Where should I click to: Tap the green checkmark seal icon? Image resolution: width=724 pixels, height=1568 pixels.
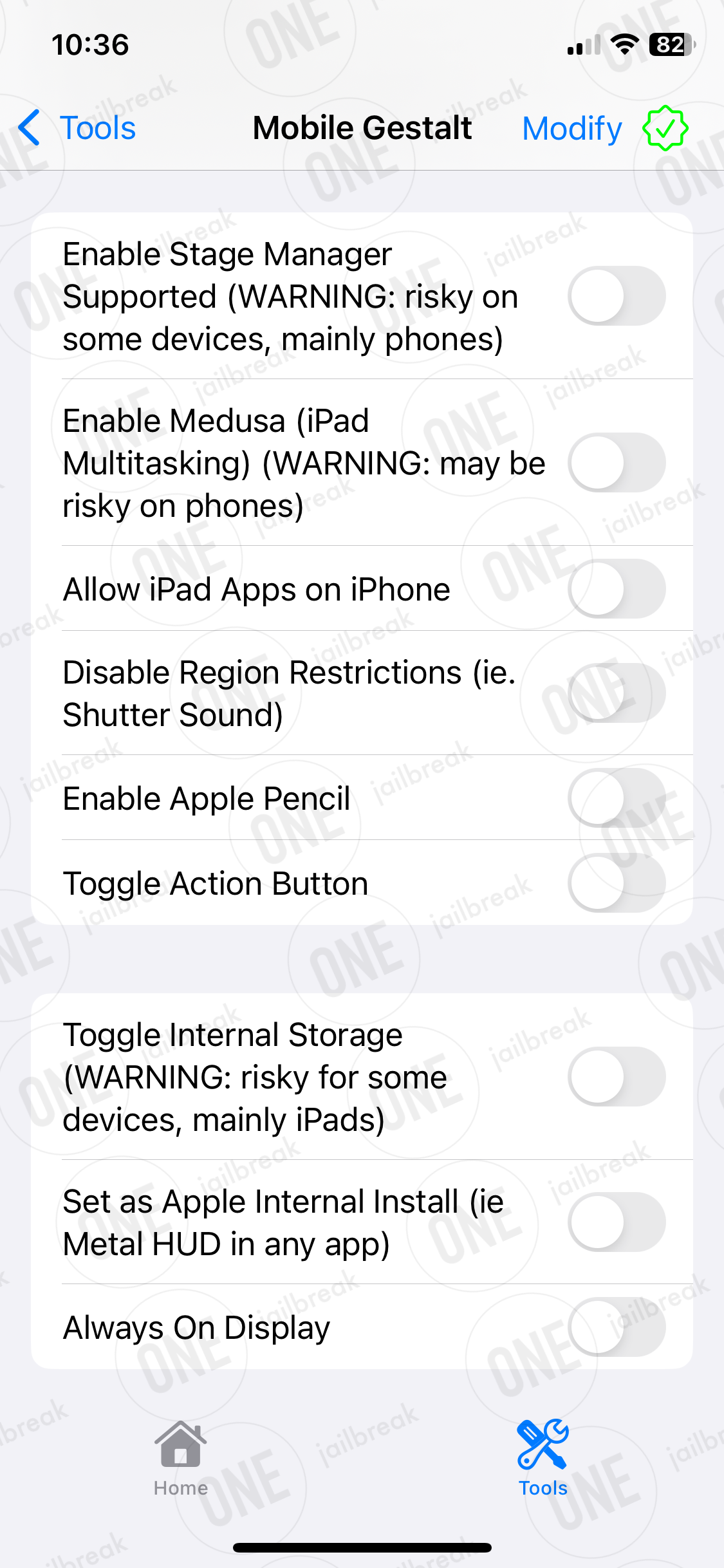point(665,128)
